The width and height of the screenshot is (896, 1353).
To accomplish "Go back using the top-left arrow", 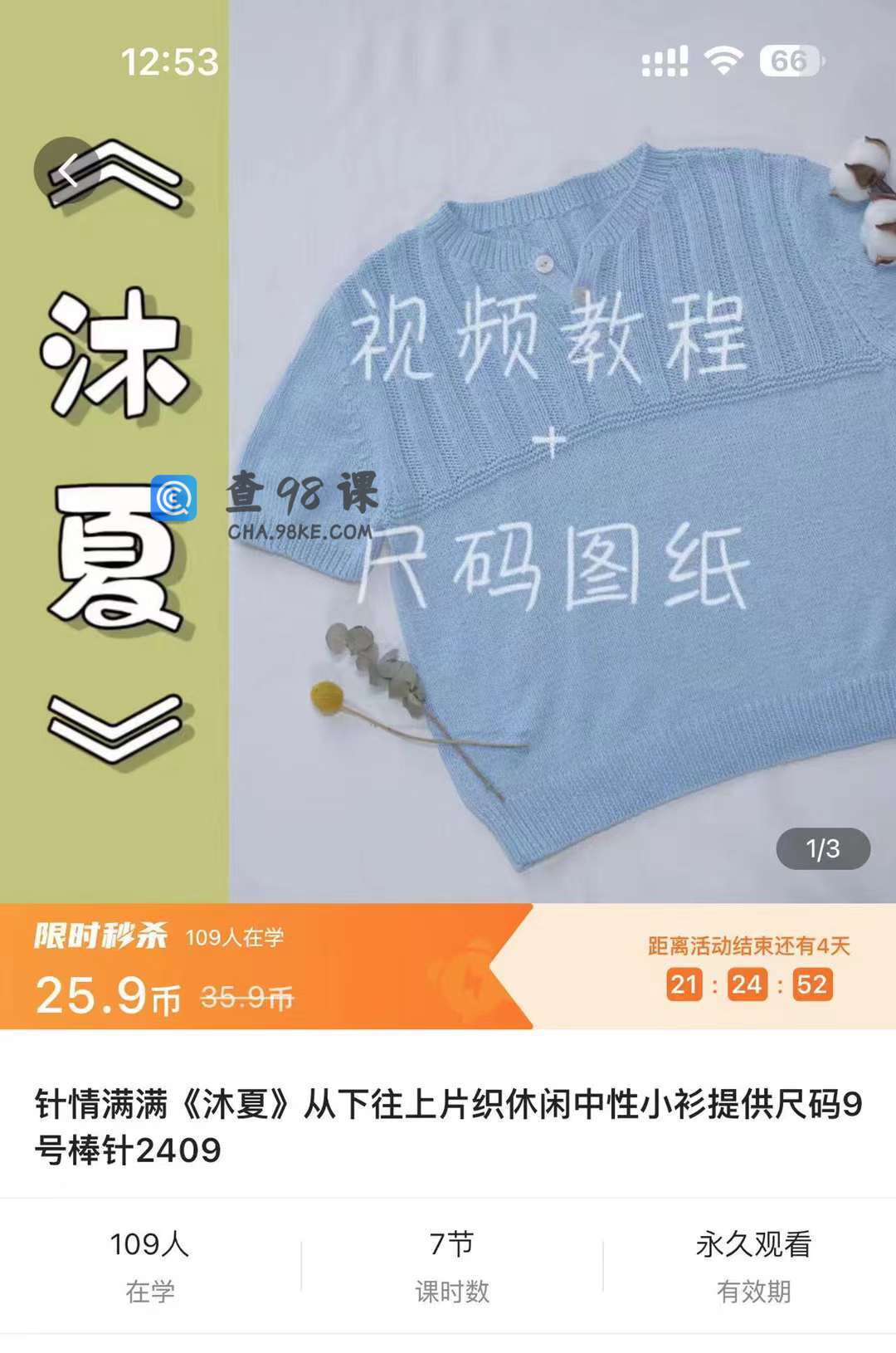I will coord(67,171).
